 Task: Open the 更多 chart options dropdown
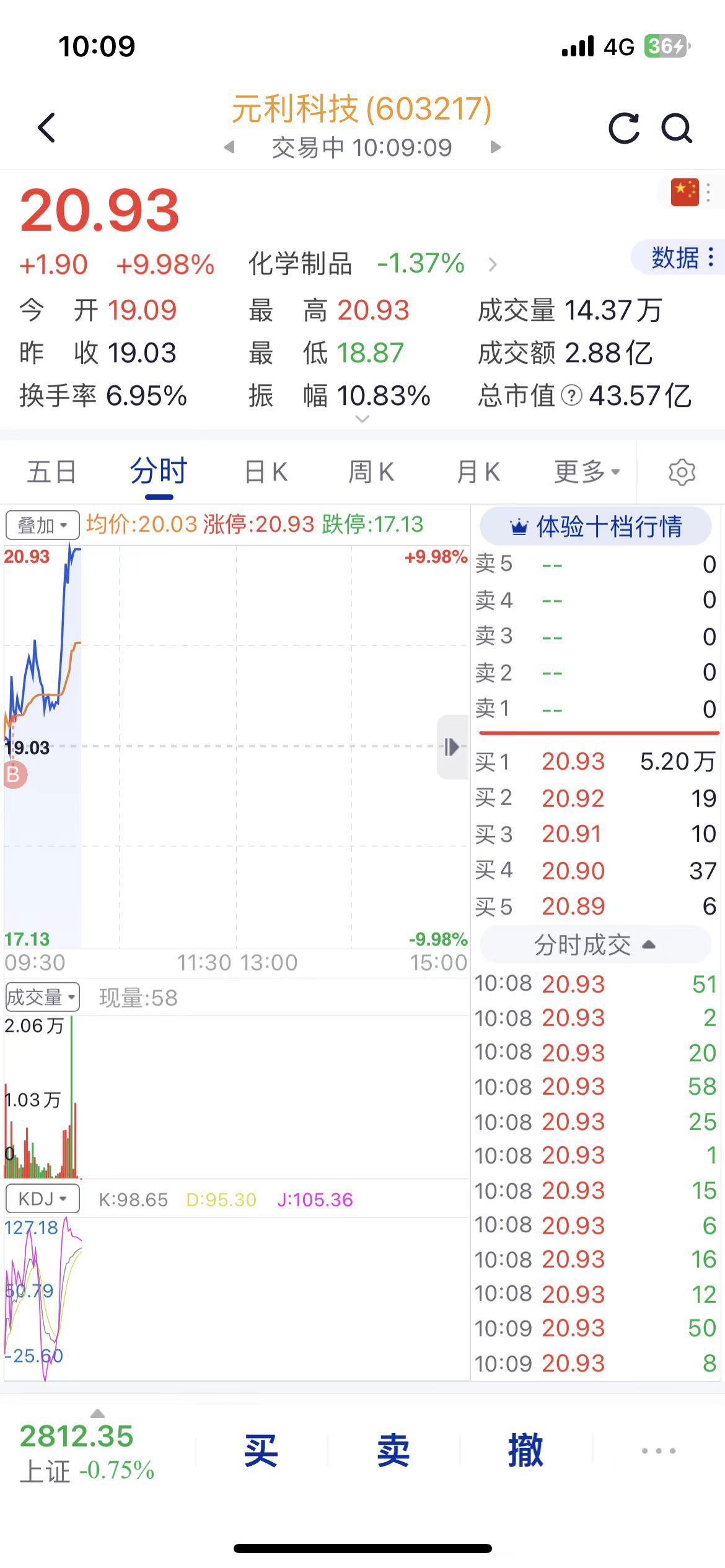[x=586, y=472]
